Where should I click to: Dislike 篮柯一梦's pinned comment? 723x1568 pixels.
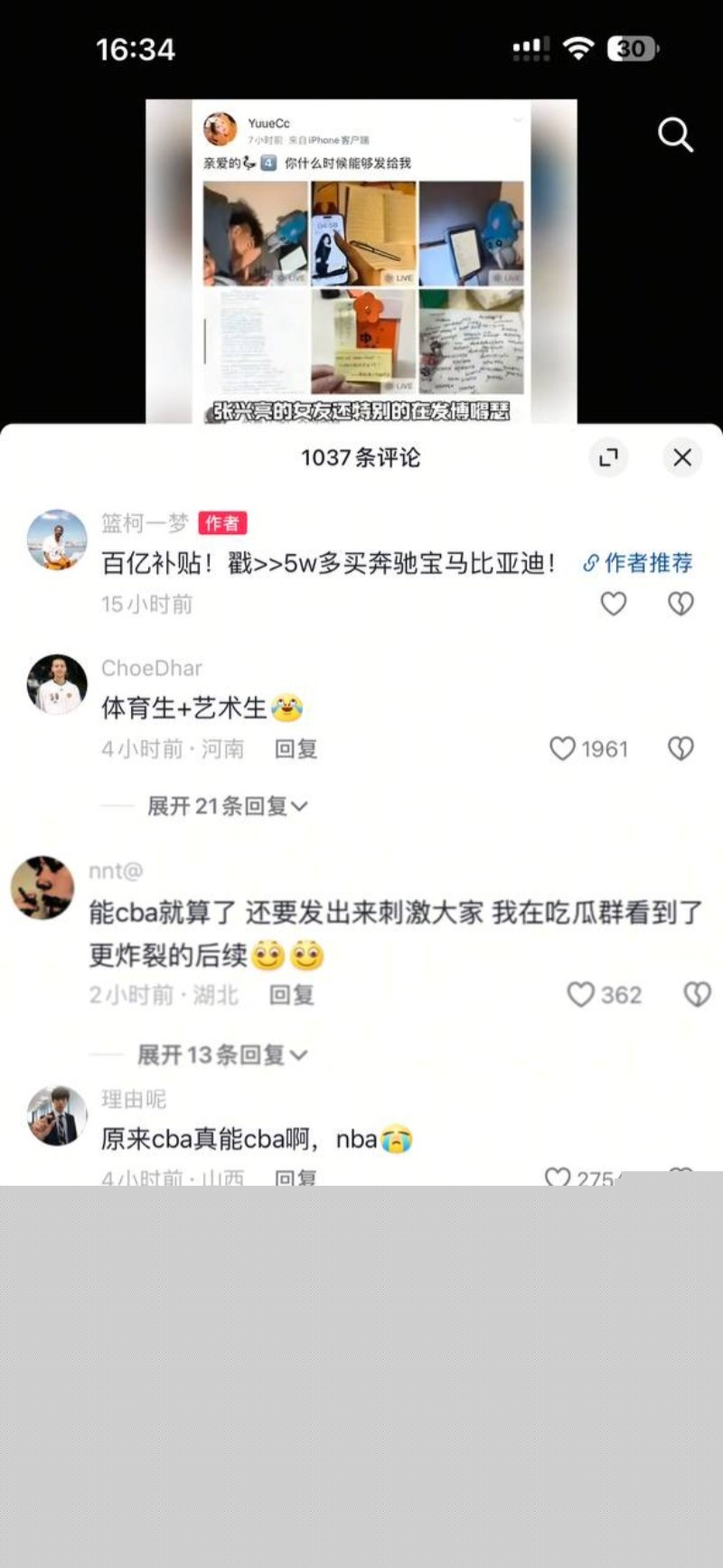[x=681, y=604]
